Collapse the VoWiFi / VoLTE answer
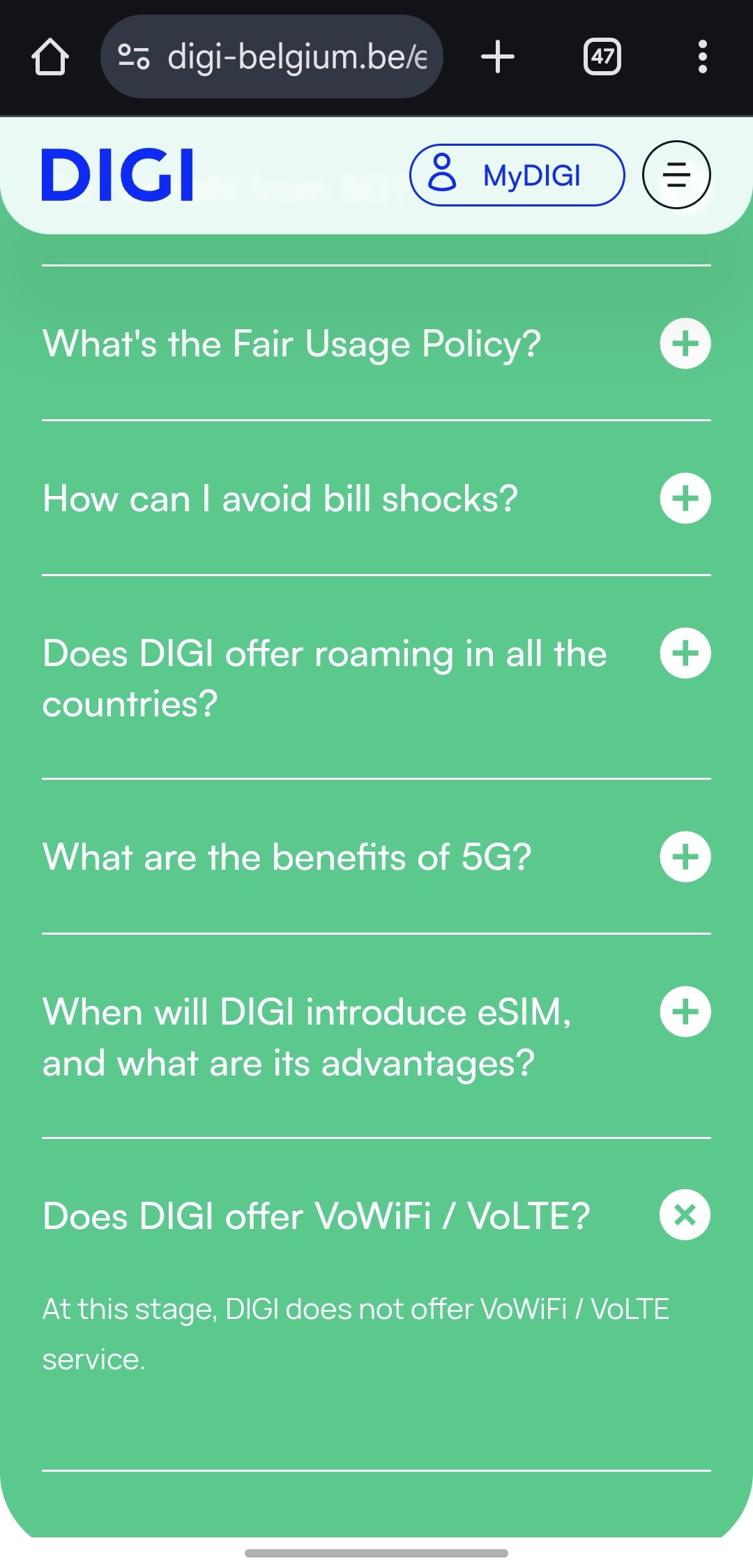The height and width of the screenshot is (1568, 753). (685, 1215)
